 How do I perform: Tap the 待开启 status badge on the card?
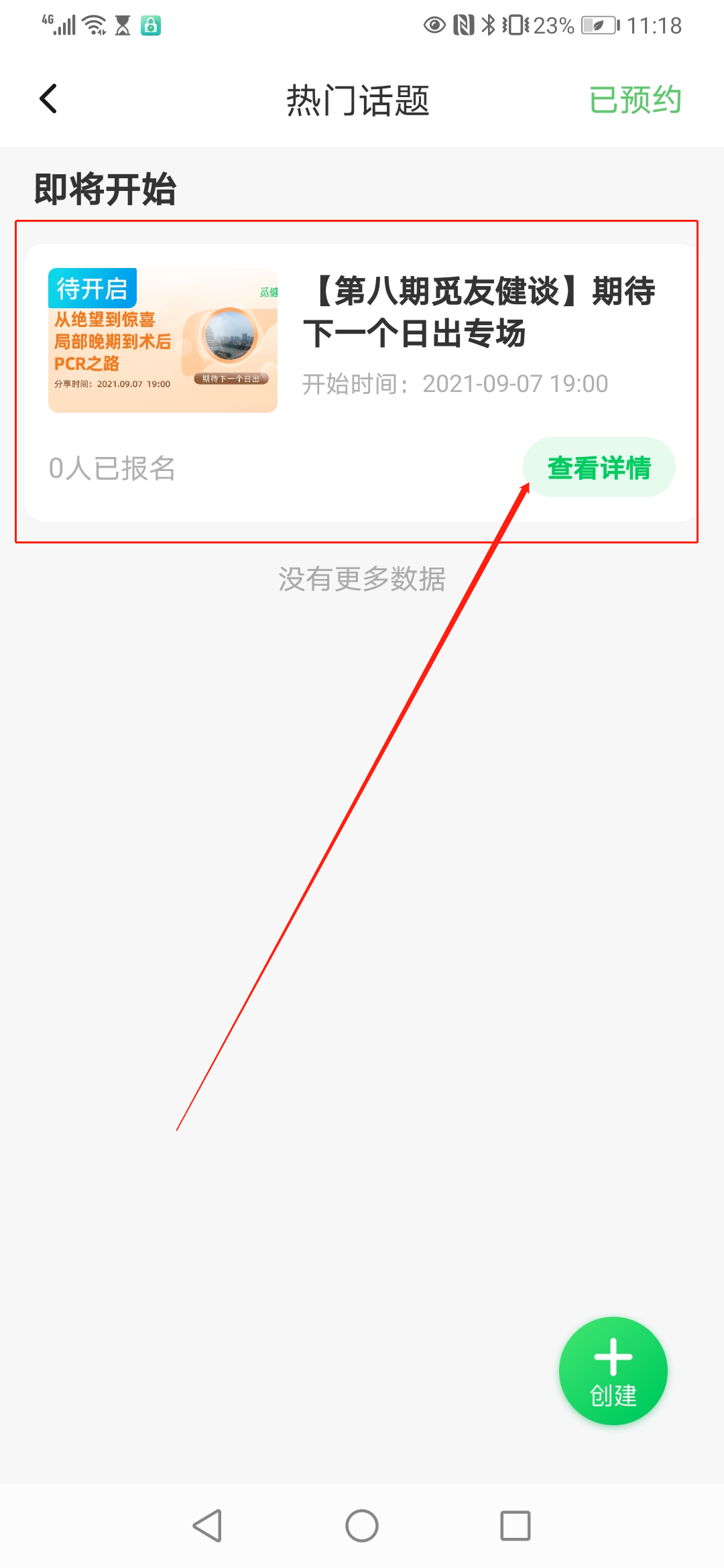pos(93,288)
